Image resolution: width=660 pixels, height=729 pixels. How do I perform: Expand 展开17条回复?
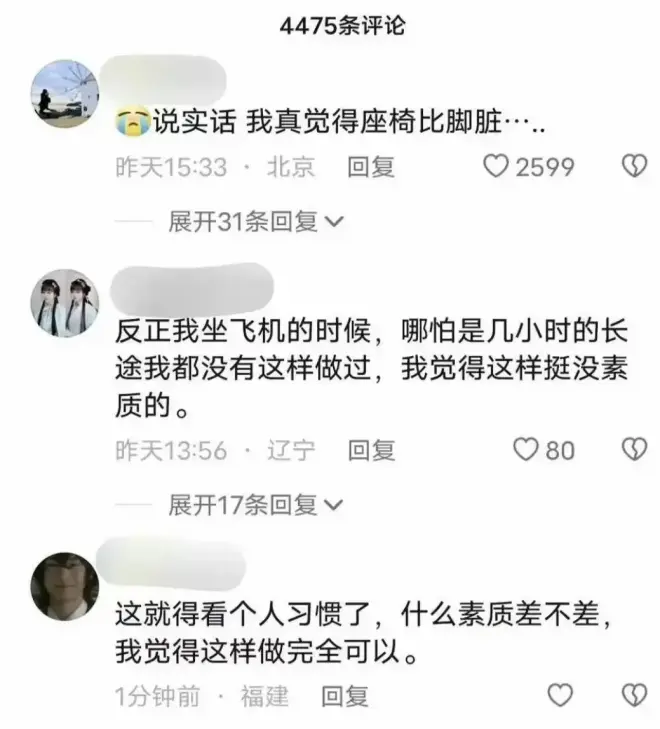(256, 504)
